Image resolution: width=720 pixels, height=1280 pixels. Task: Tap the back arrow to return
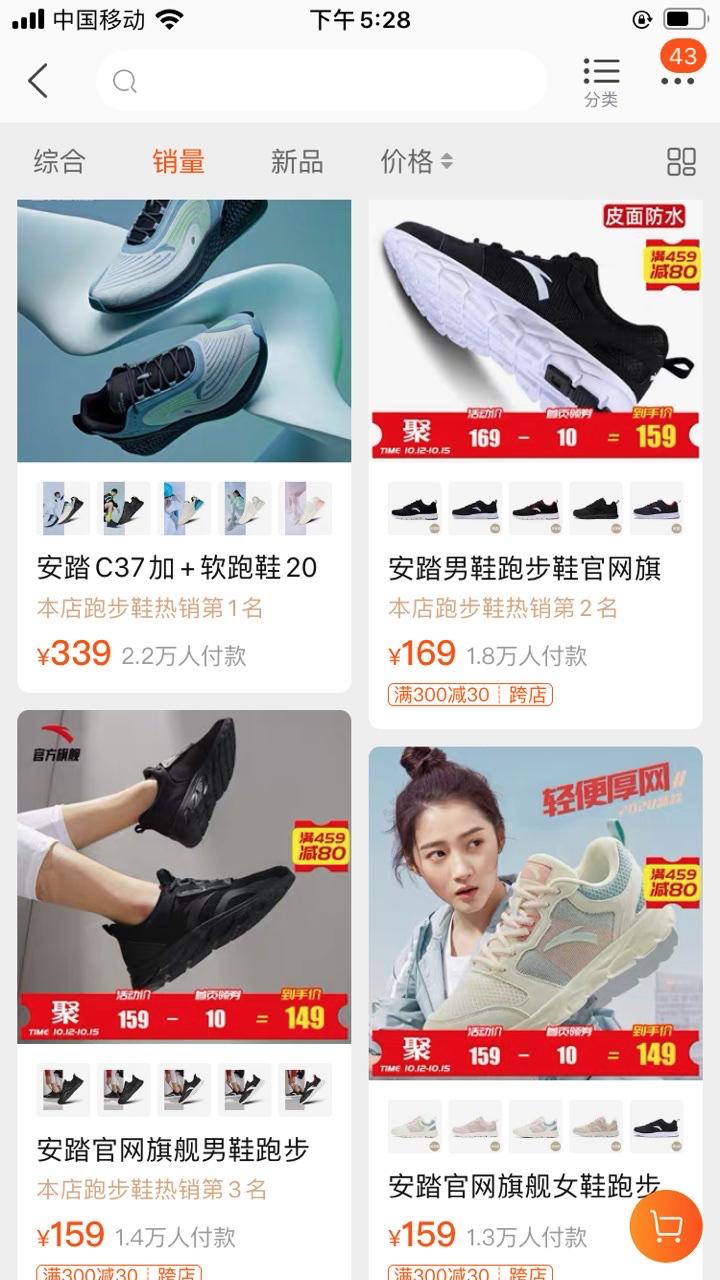tap(38, 80)
